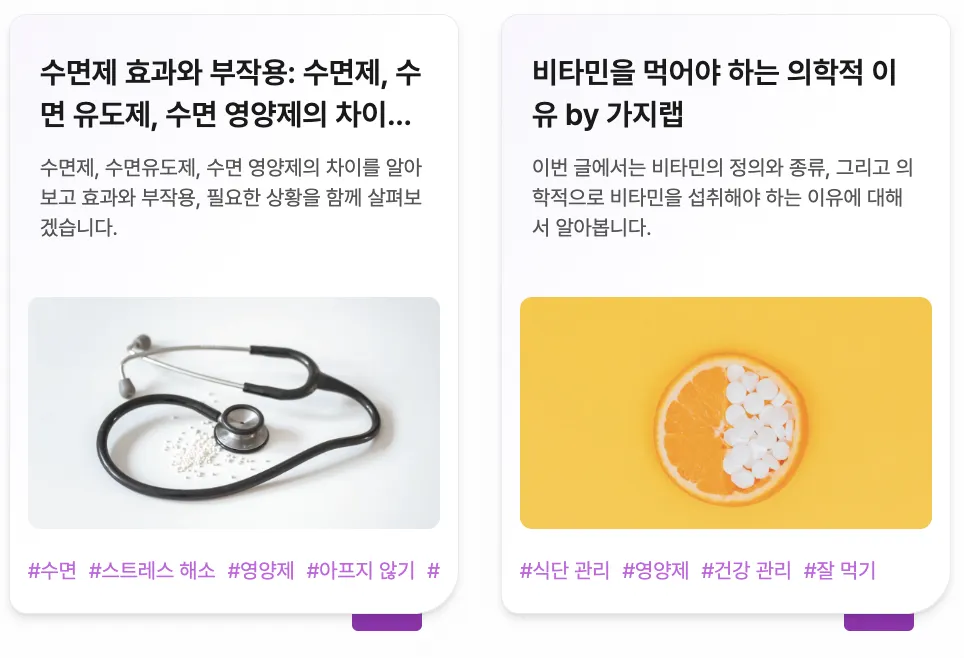The image size is (964, 658).
Task: Select the #잘 먹기 hashtag
Action: click(839, 571)
